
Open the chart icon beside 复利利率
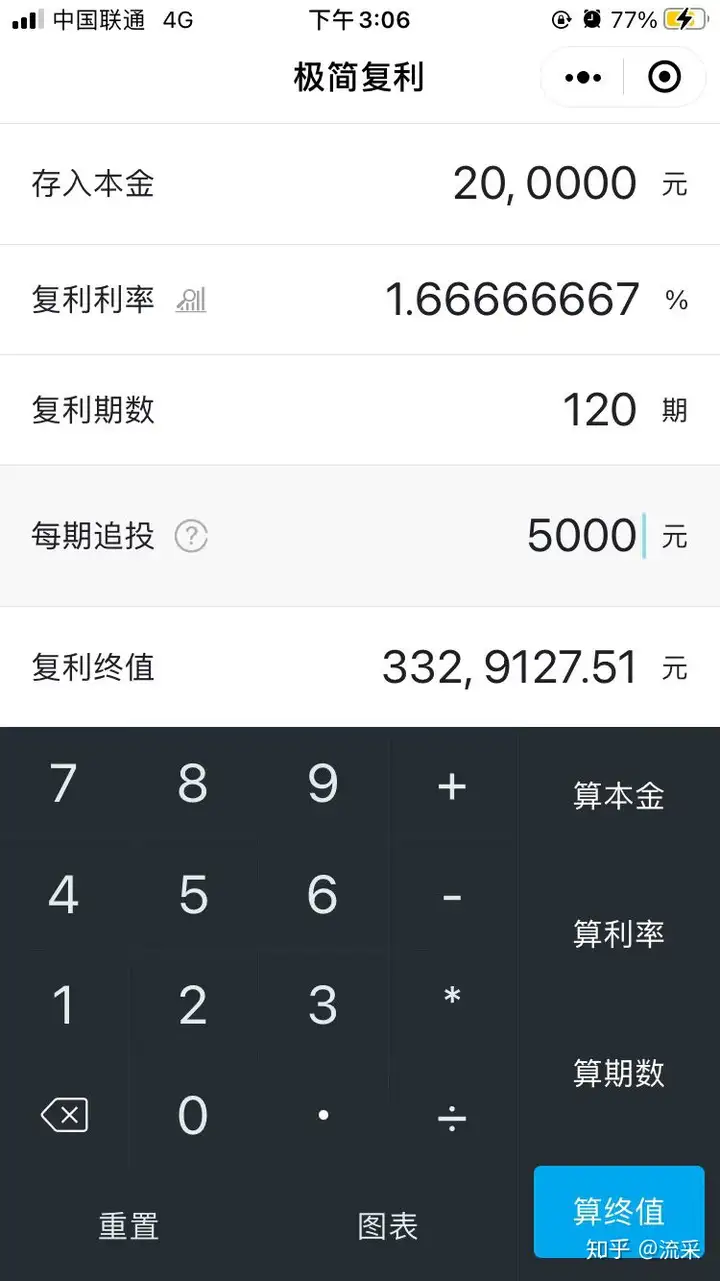click(191, 299)
